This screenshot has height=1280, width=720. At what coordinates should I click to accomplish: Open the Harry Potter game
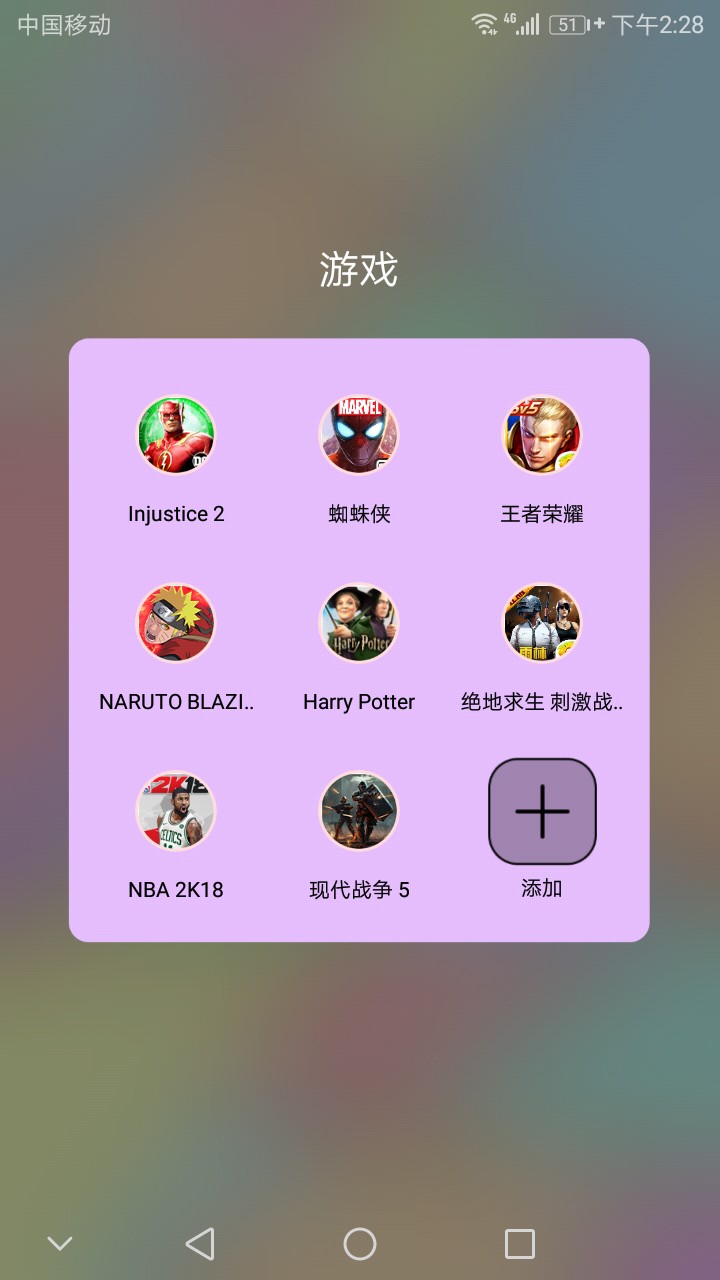tap(359, 623)
